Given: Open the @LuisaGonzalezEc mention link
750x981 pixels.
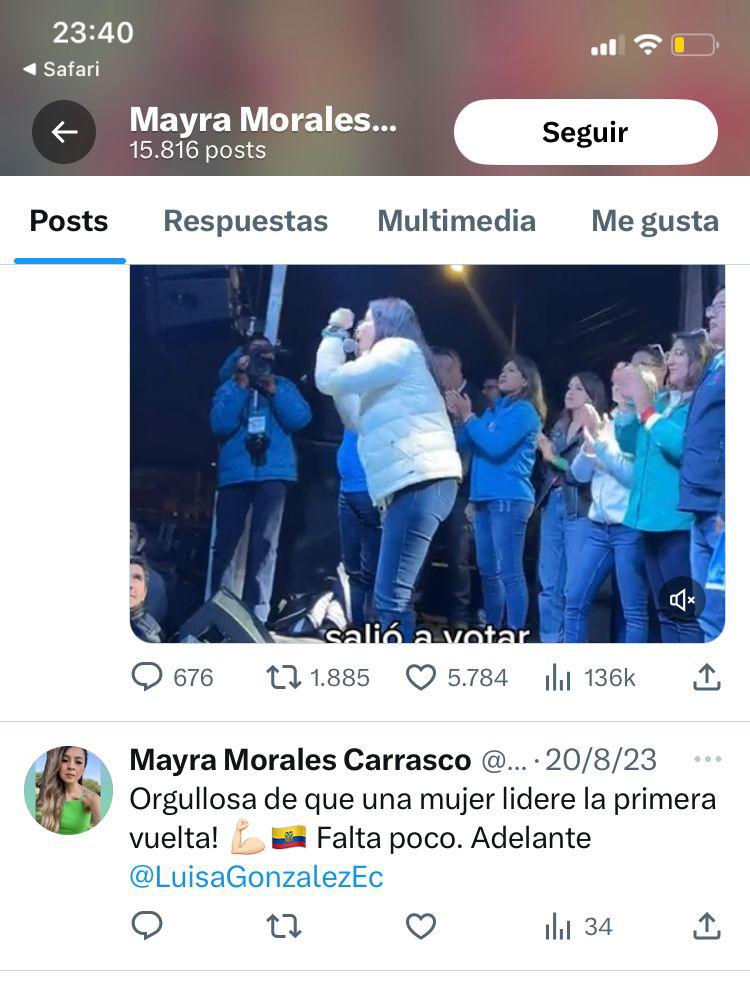Looking at the screenshot, I should 256,877.
